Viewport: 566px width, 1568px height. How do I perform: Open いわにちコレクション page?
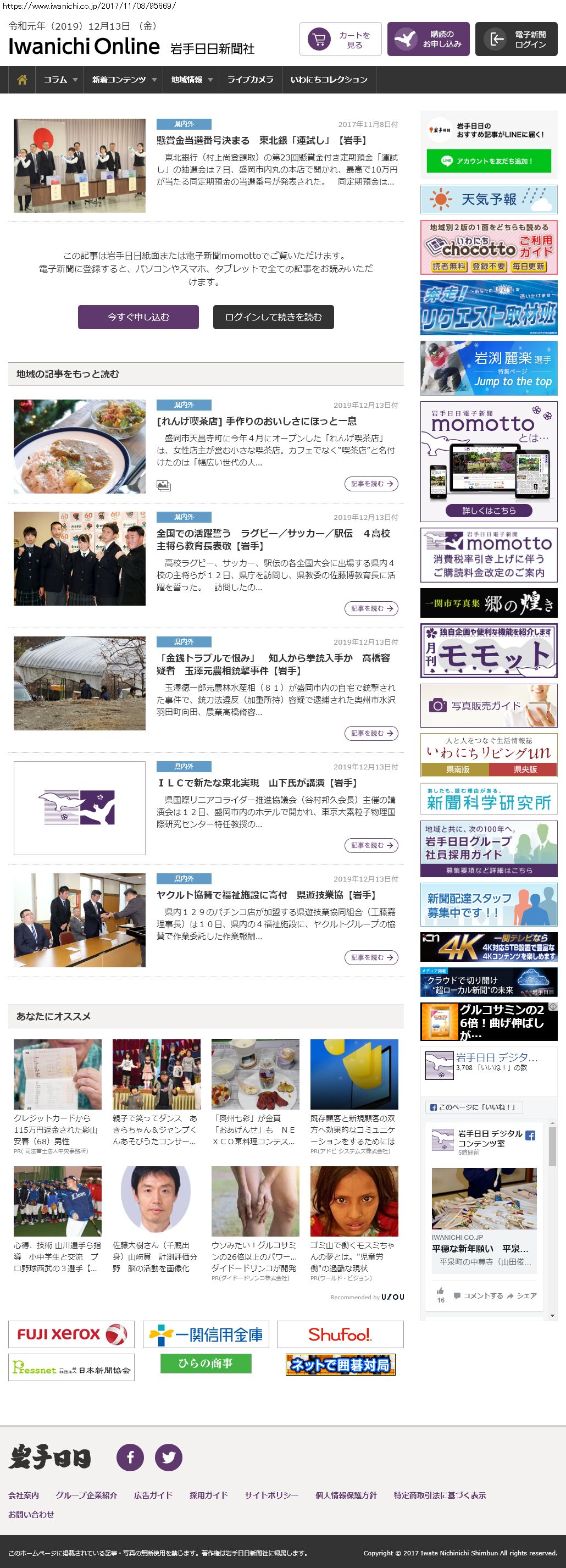329,80
